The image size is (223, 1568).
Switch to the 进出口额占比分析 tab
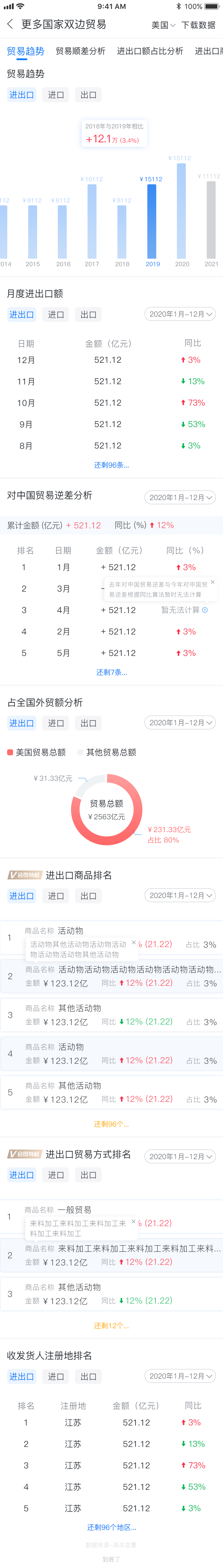[x=150, y=51]
